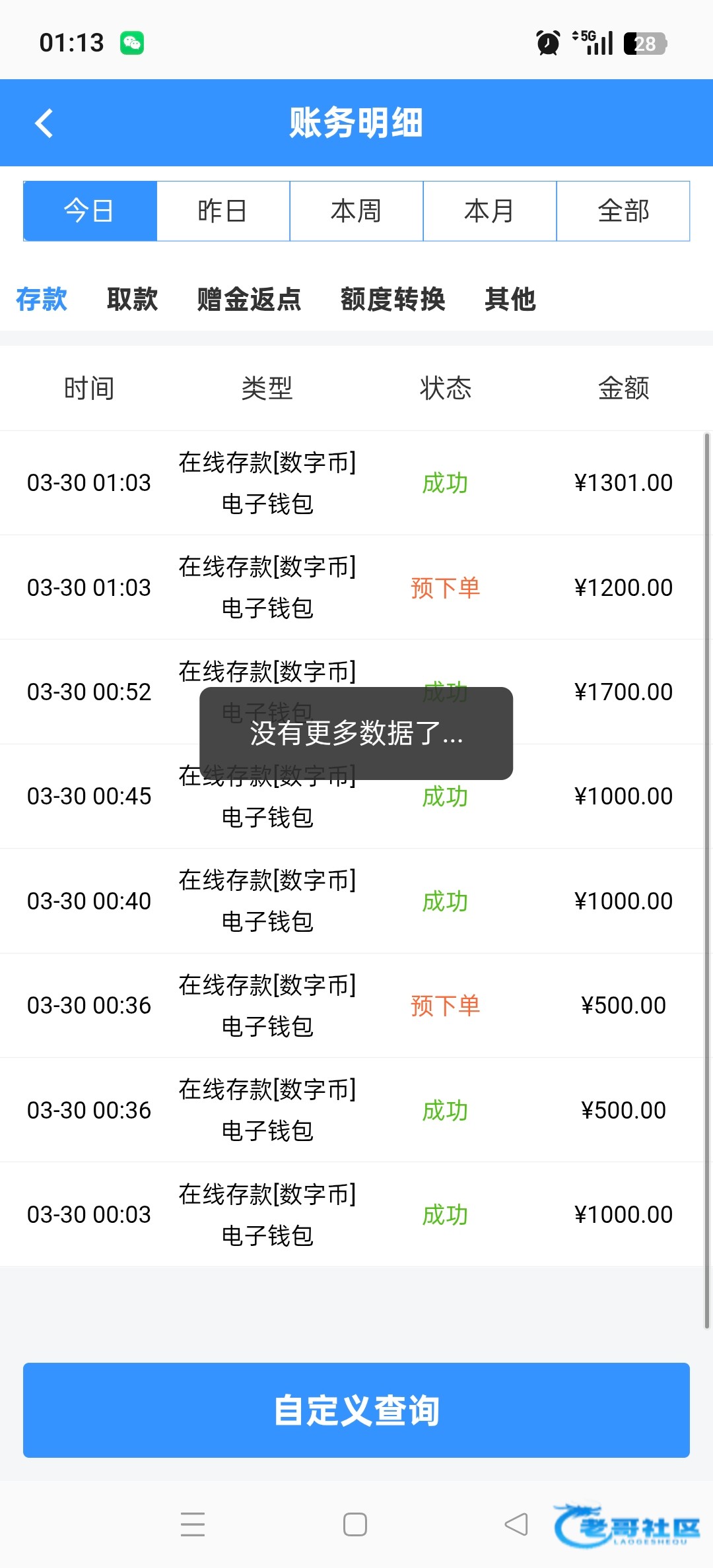Image resolution: width=713 pixels, height=1568 pixels.
Task: Select the 存款 category tab
Action: (42, 299)
